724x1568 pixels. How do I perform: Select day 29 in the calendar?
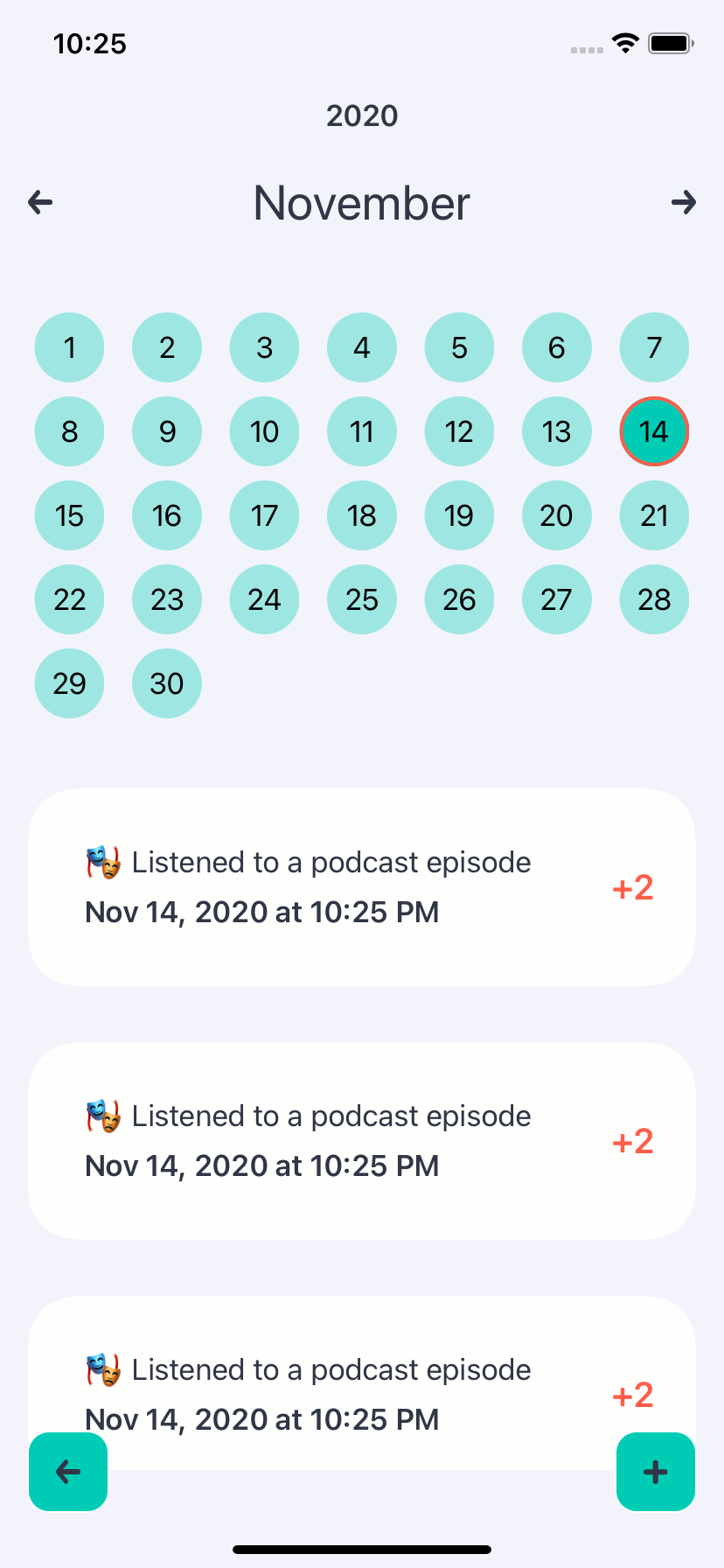69,683
